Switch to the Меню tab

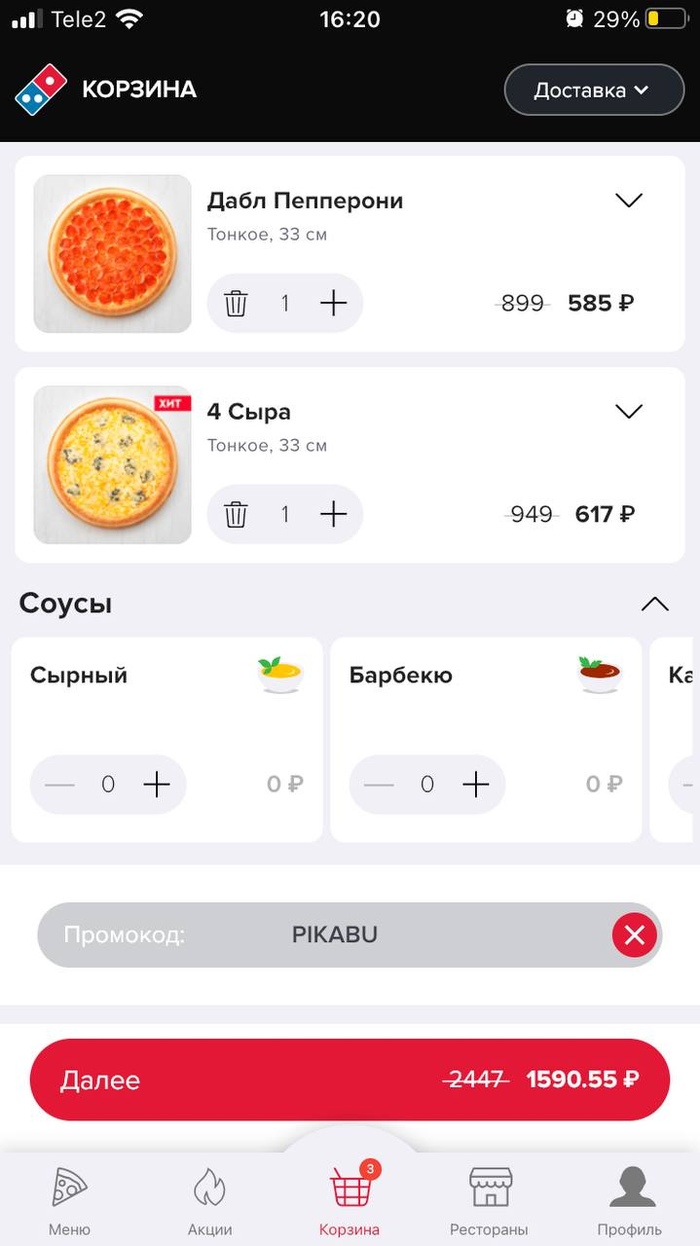tap(69, 1200)
